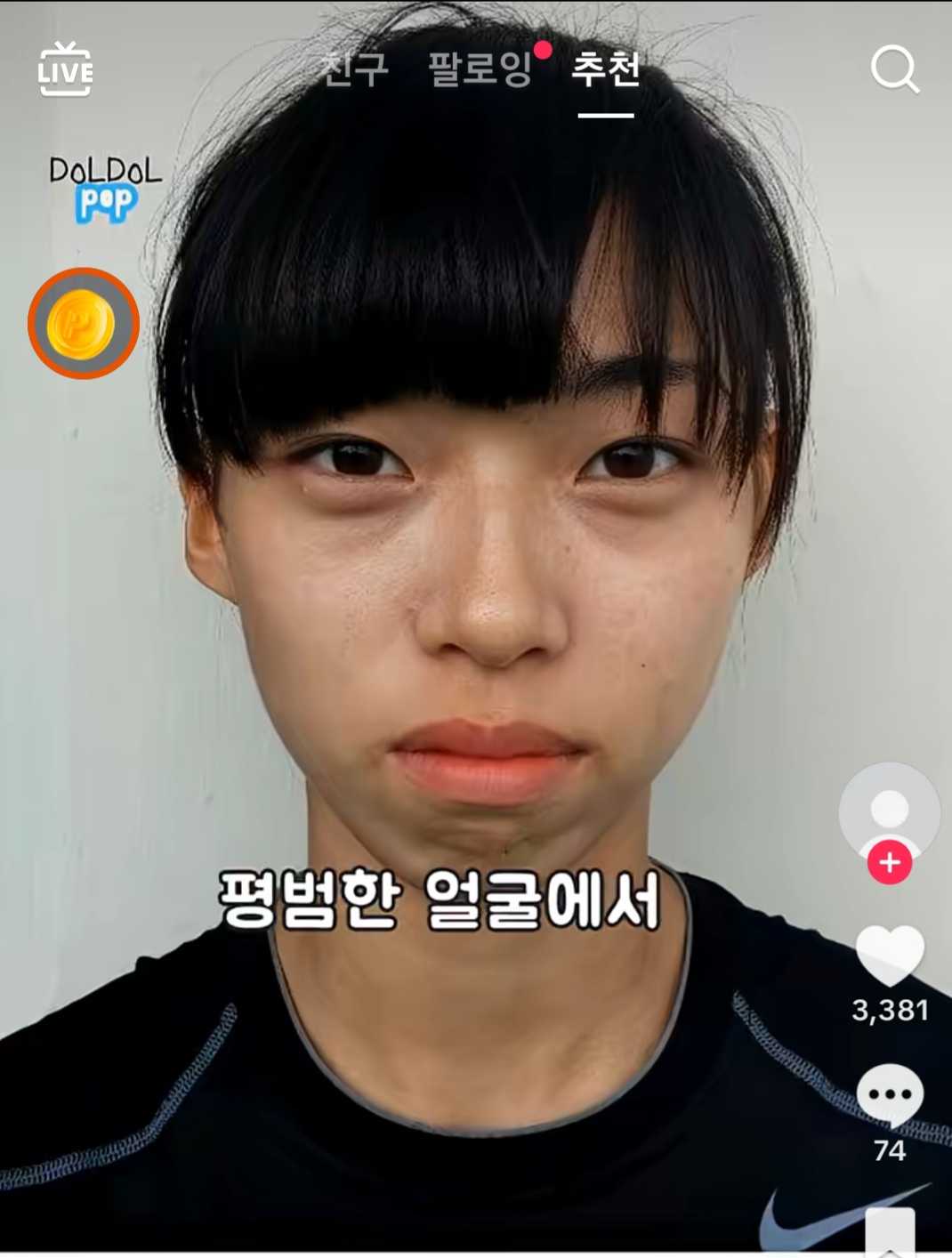Open the comments bubble

(889, 1095)
